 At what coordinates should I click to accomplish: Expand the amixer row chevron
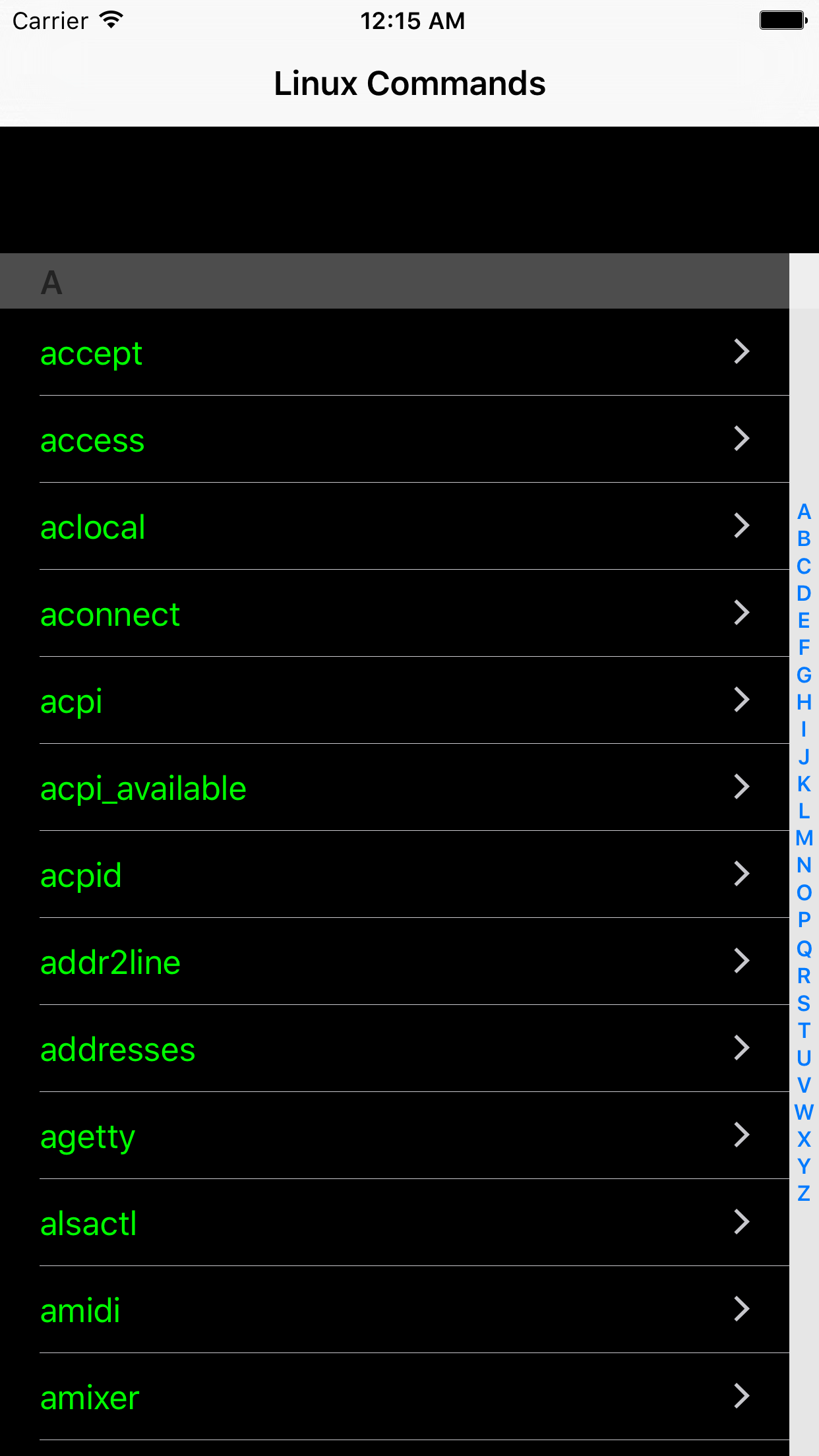coord(741,1397)
